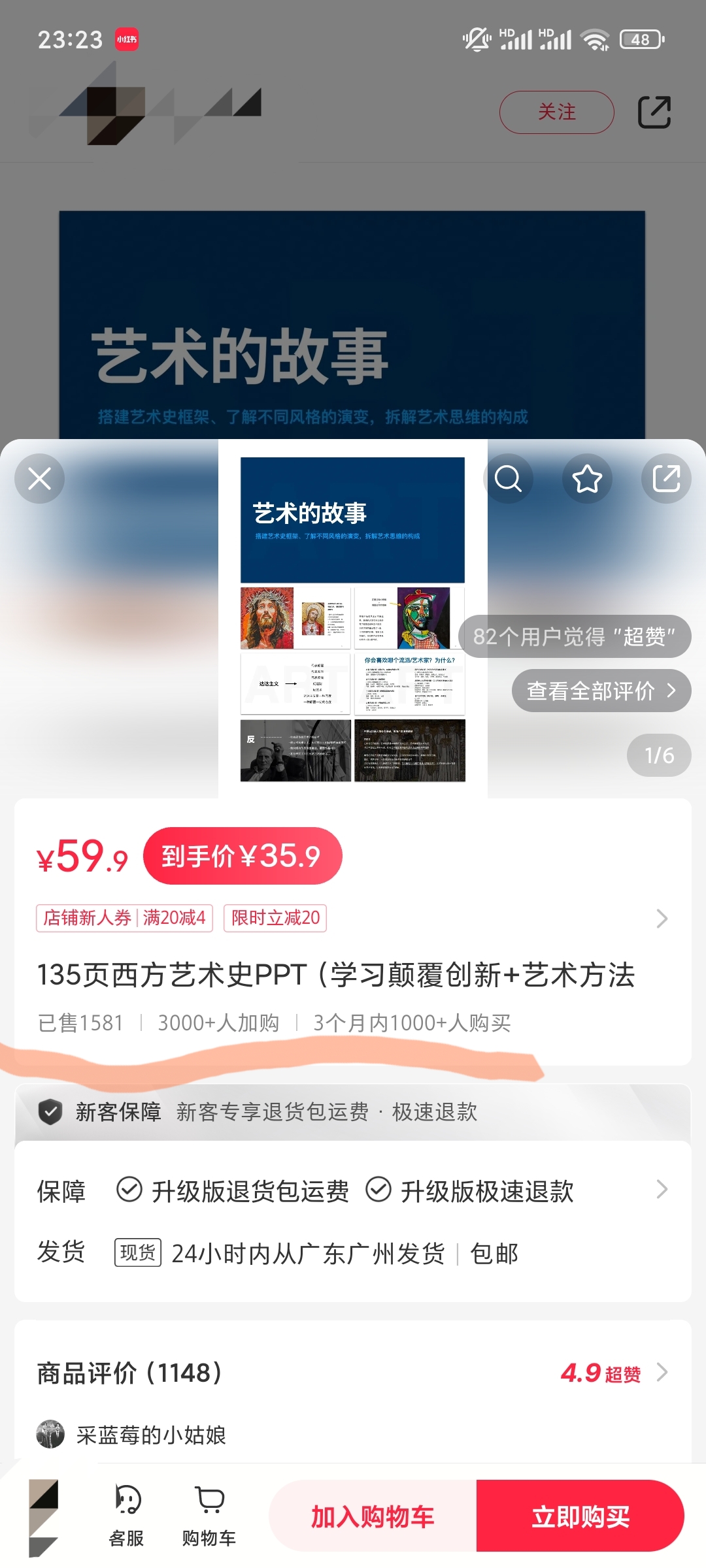
Task: Open search from the product sheet
Action: (508, 479)
